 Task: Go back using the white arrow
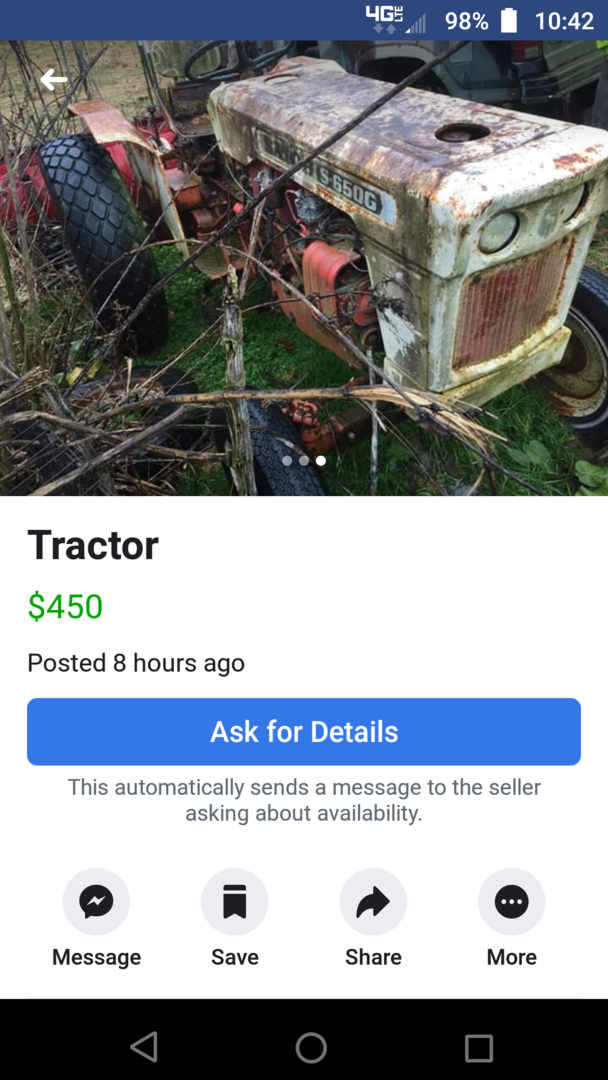point(53,80)
